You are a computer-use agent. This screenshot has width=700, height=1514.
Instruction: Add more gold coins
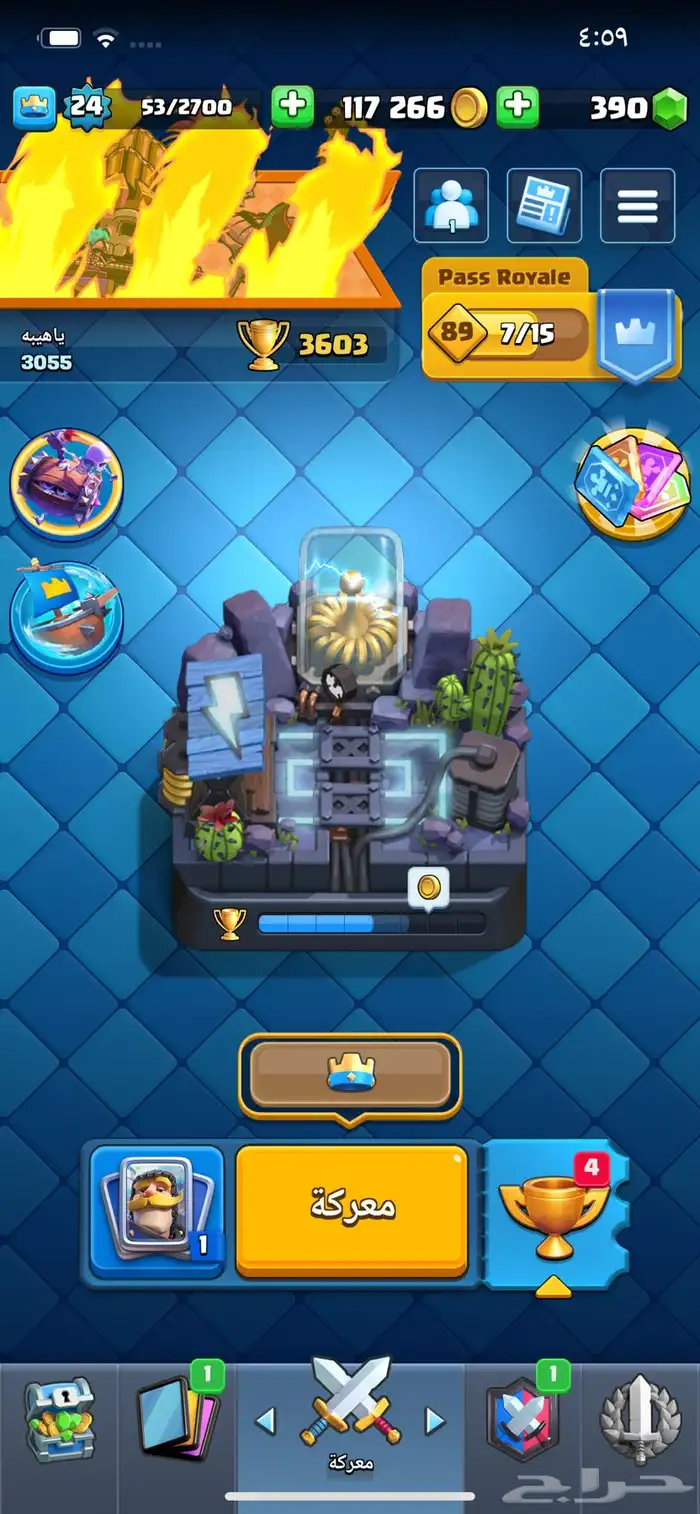[292, 107]
